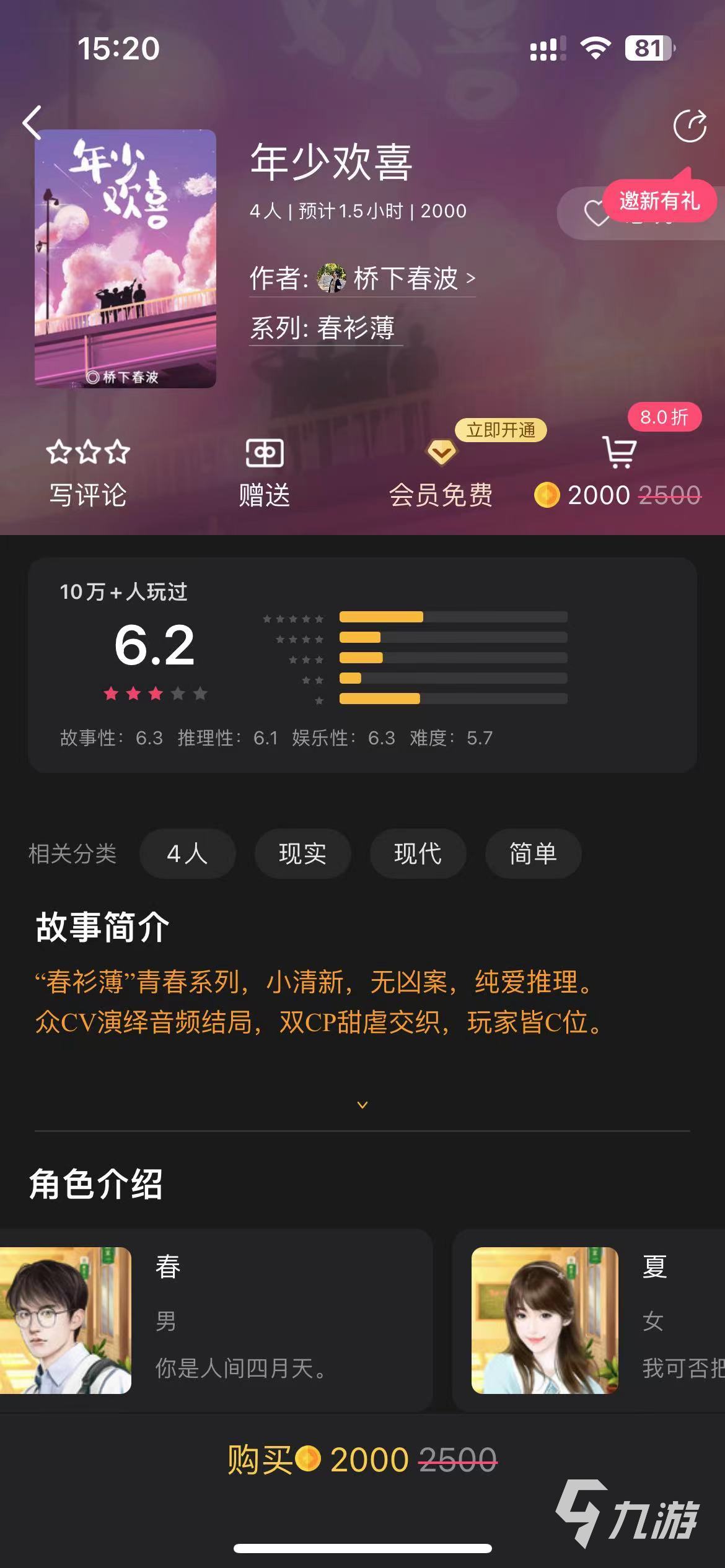
Task: Tap the 邀新有礼 invite badge
Action: tap(659, 201)
